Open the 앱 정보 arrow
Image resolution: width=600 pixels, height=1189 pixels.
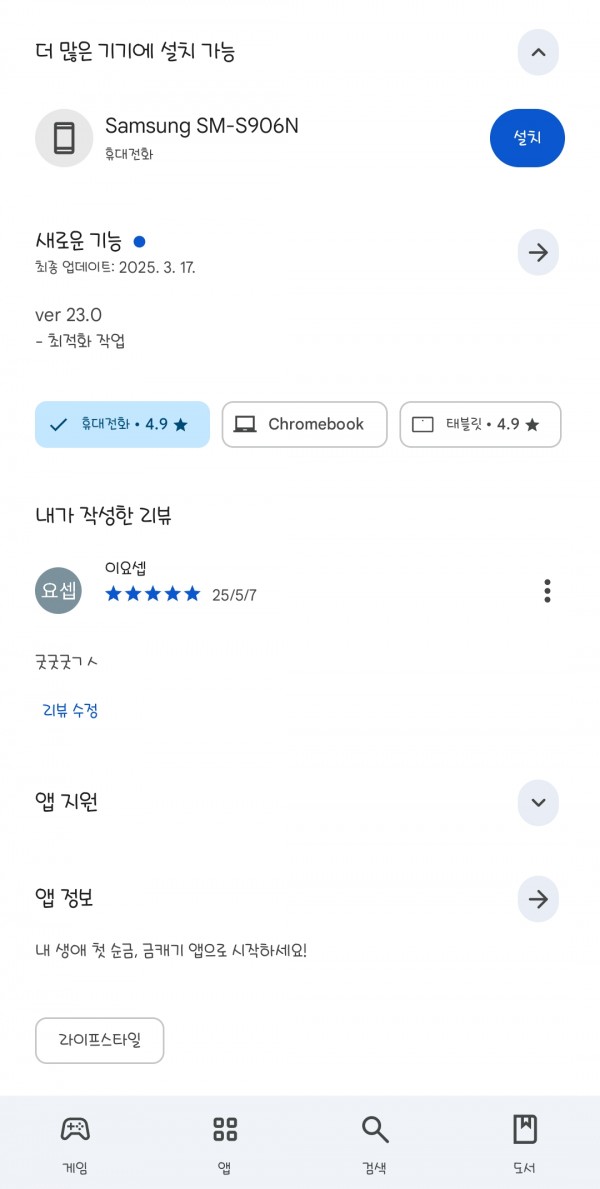click(x=538, y=899)
